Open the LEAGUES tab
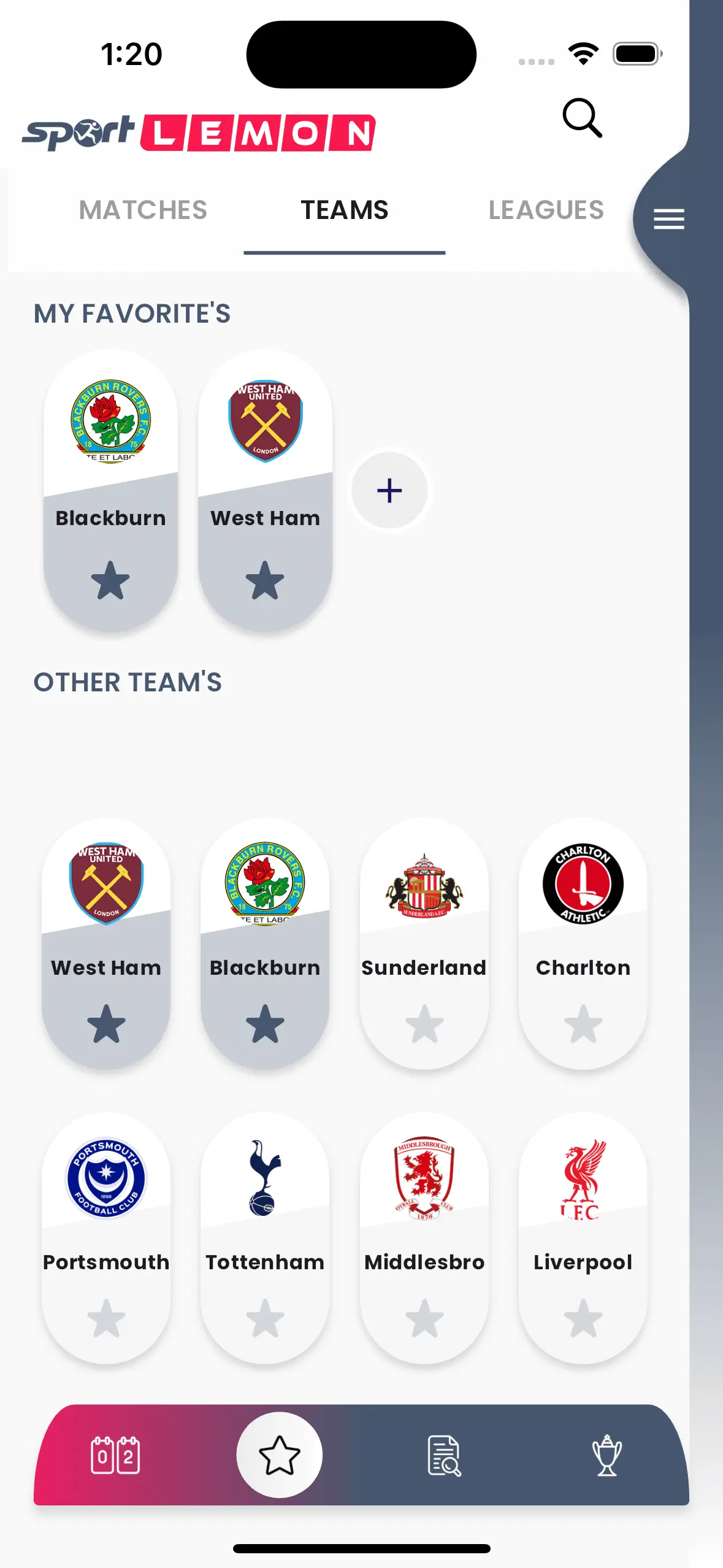 click(545, 210)
